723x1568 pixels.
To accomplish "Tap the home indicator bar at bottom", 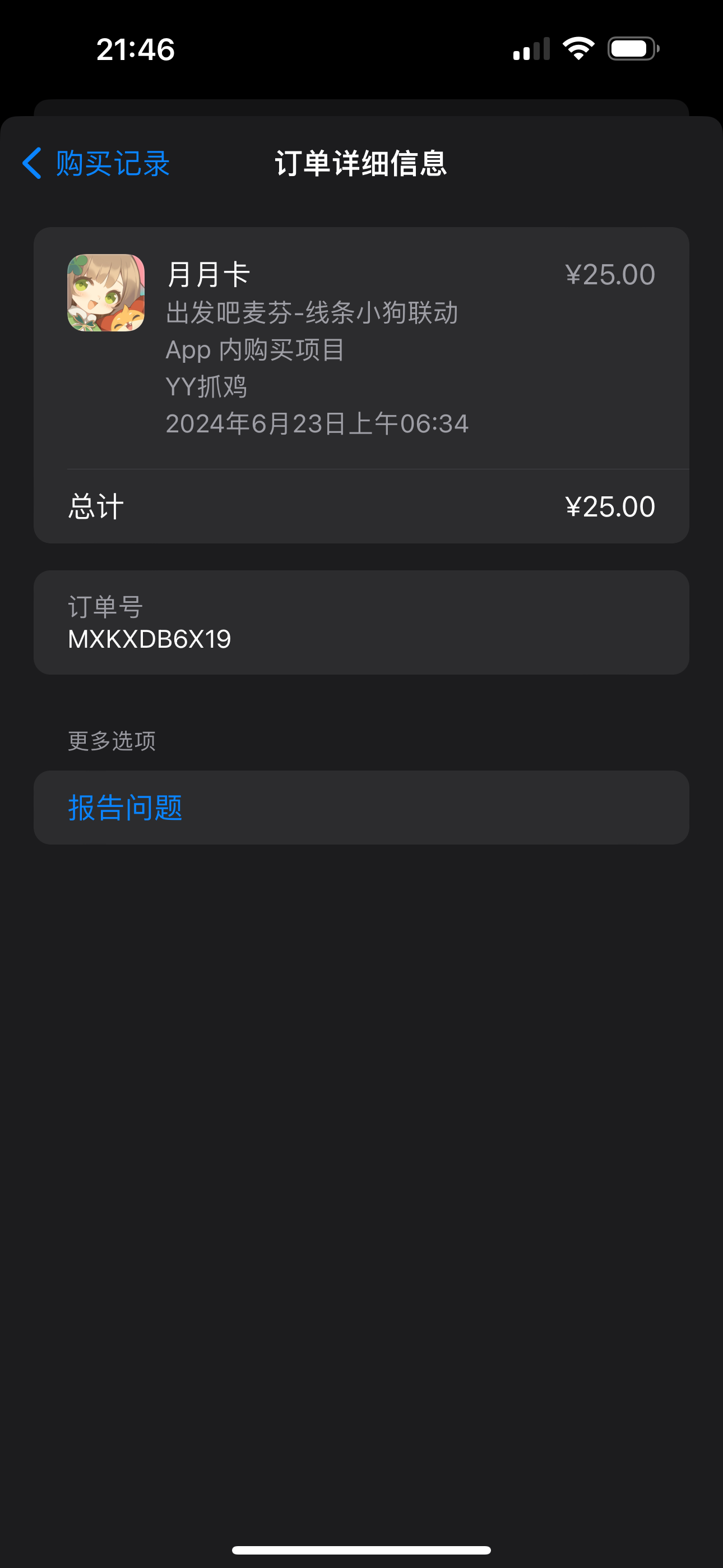I will [x=361, y=1548].
